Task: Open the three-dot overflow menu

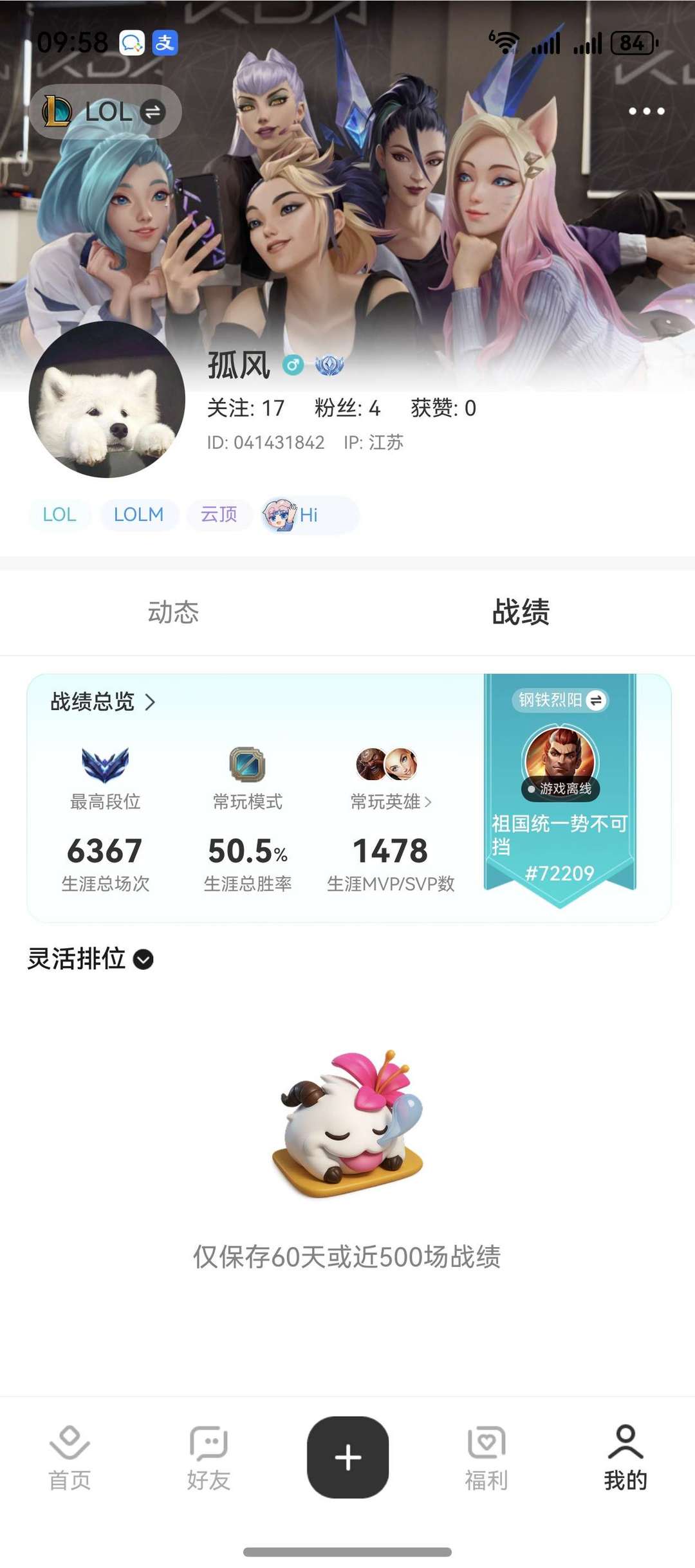Action: pos(646,111)
